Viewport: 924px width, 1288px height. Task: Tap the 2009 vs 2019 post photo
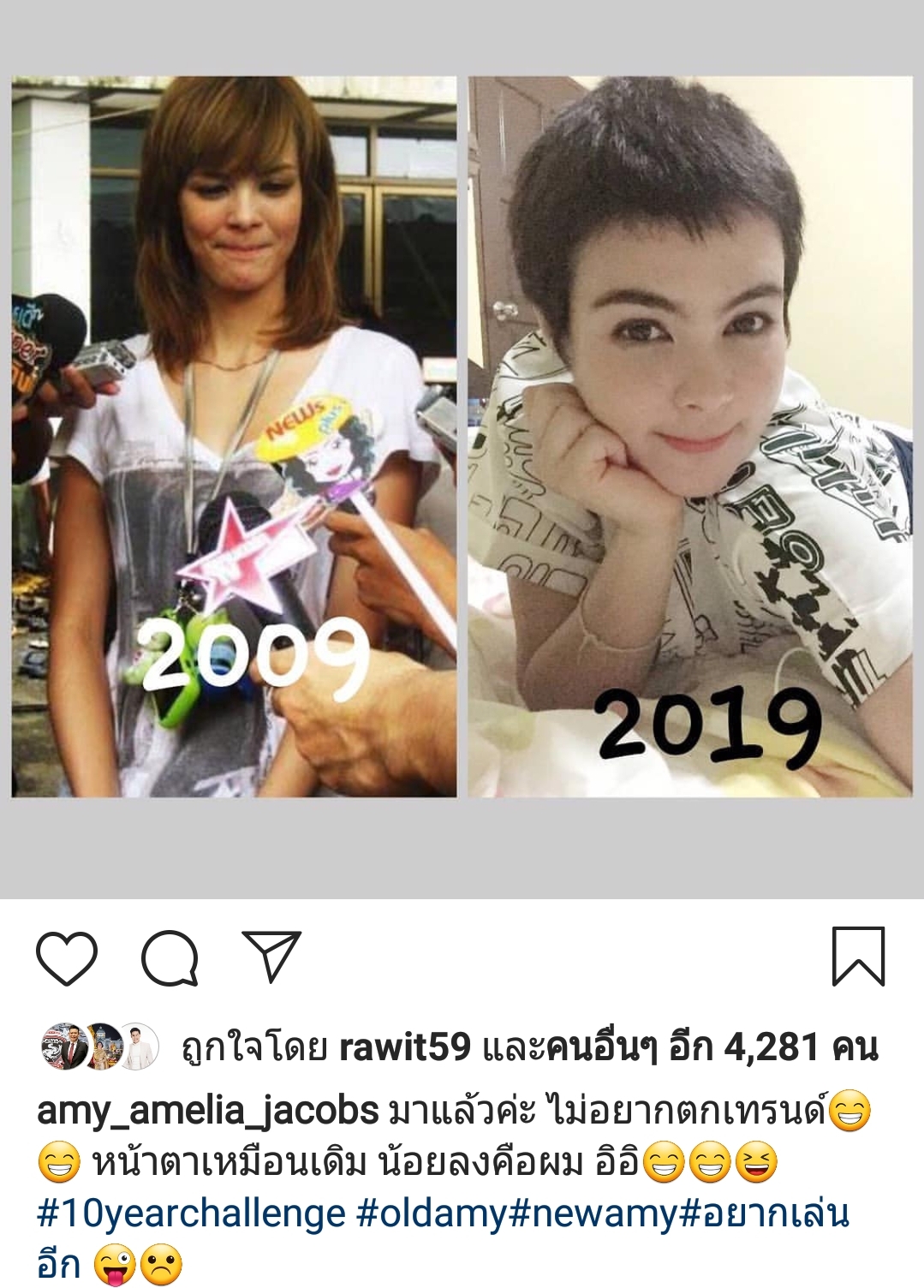click(462, 437)
